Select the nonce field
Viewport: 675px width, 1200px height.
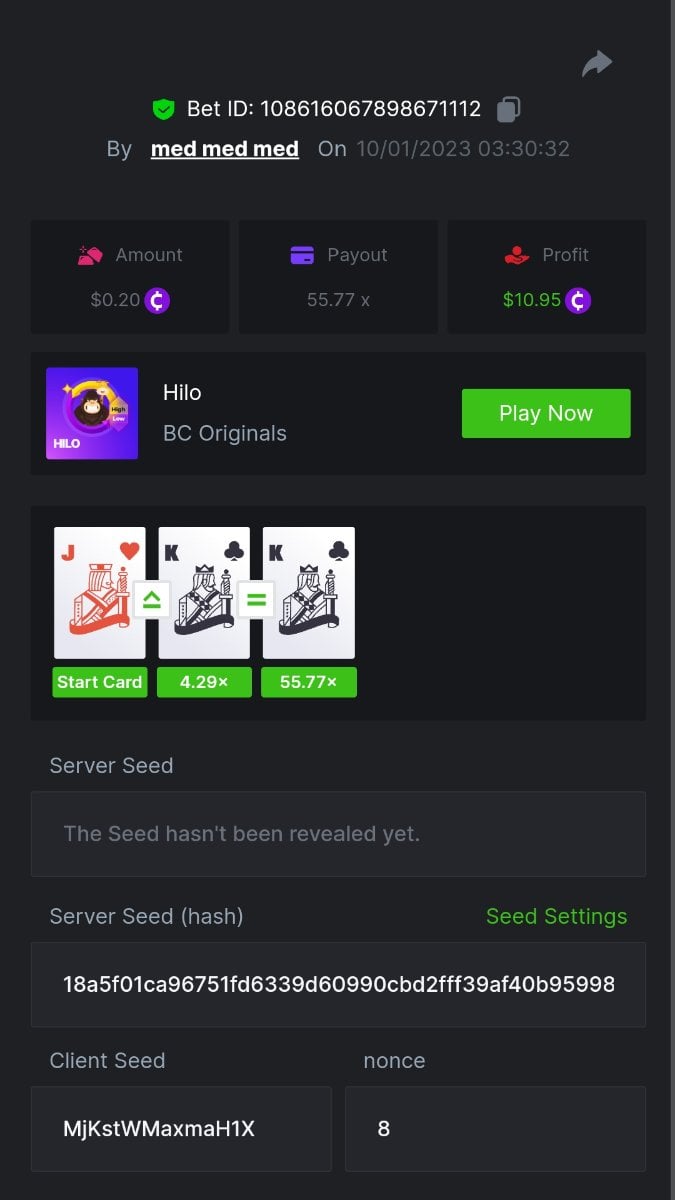[x=495, y=1129]
